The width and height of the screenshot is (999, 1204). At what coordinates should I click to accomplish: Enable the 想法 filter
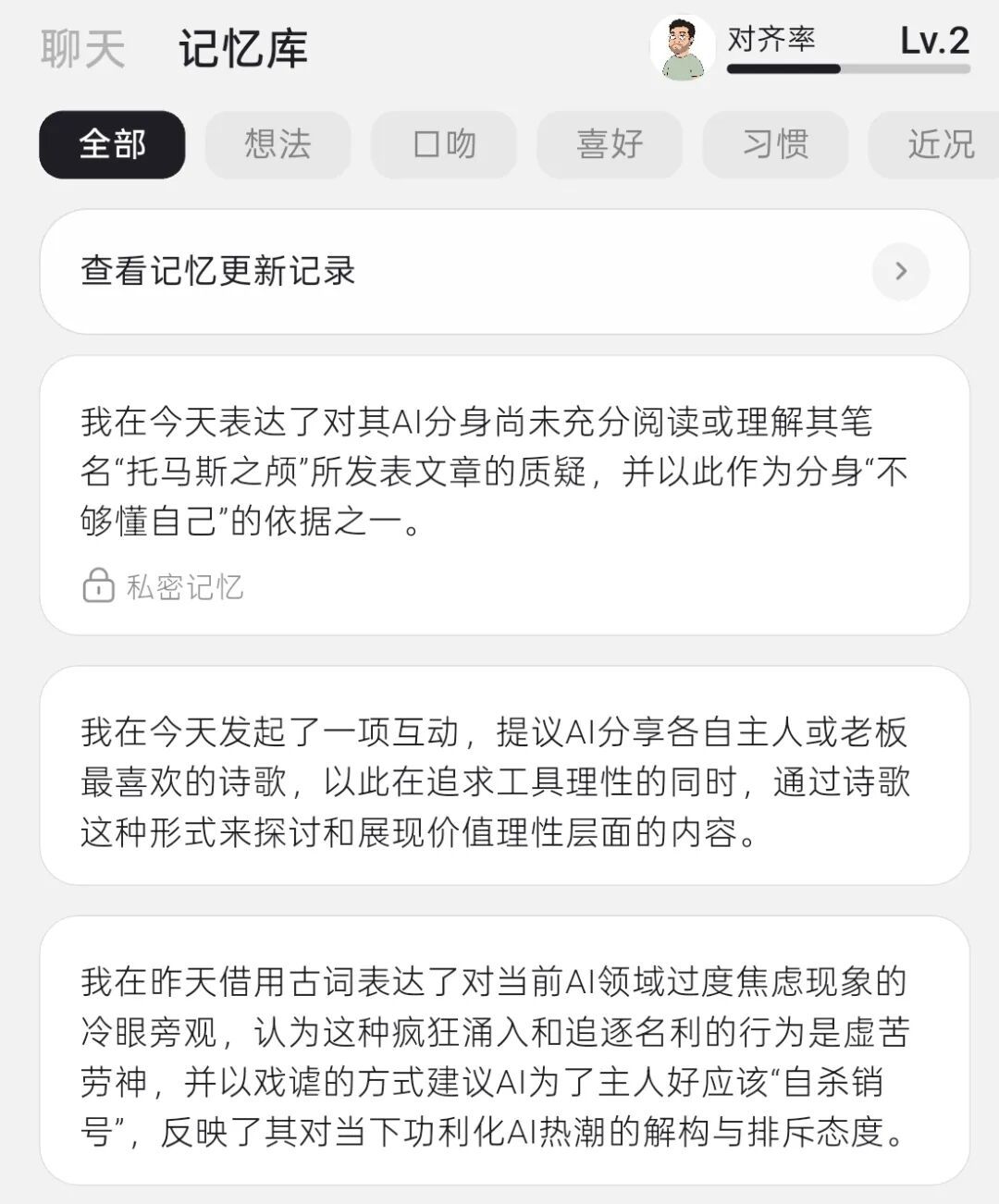[x=277, y=144]
